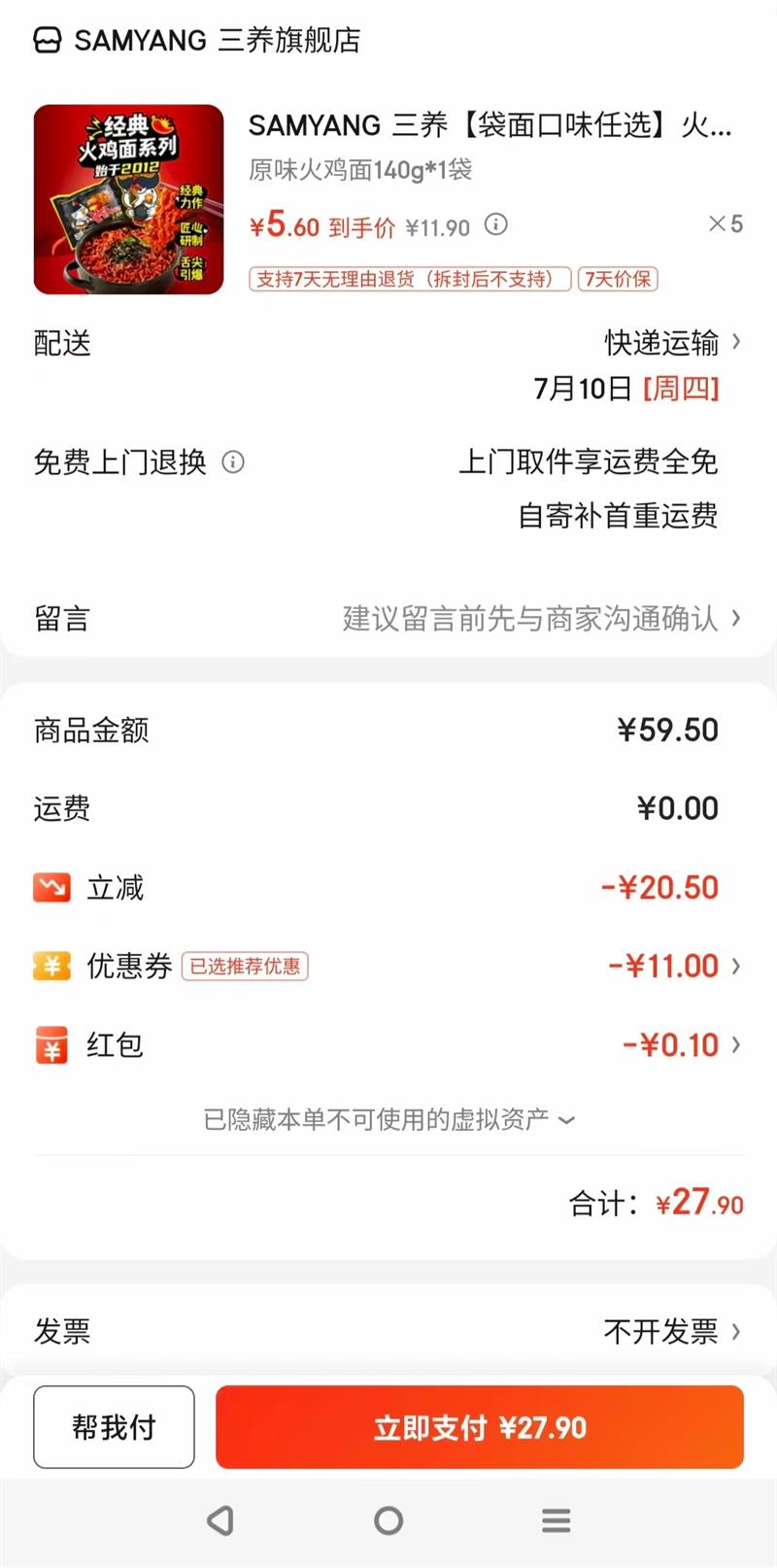Open the 红包 red packet selection
The height and width of the screenshot is (1568, 777).
click(680, 1044)
